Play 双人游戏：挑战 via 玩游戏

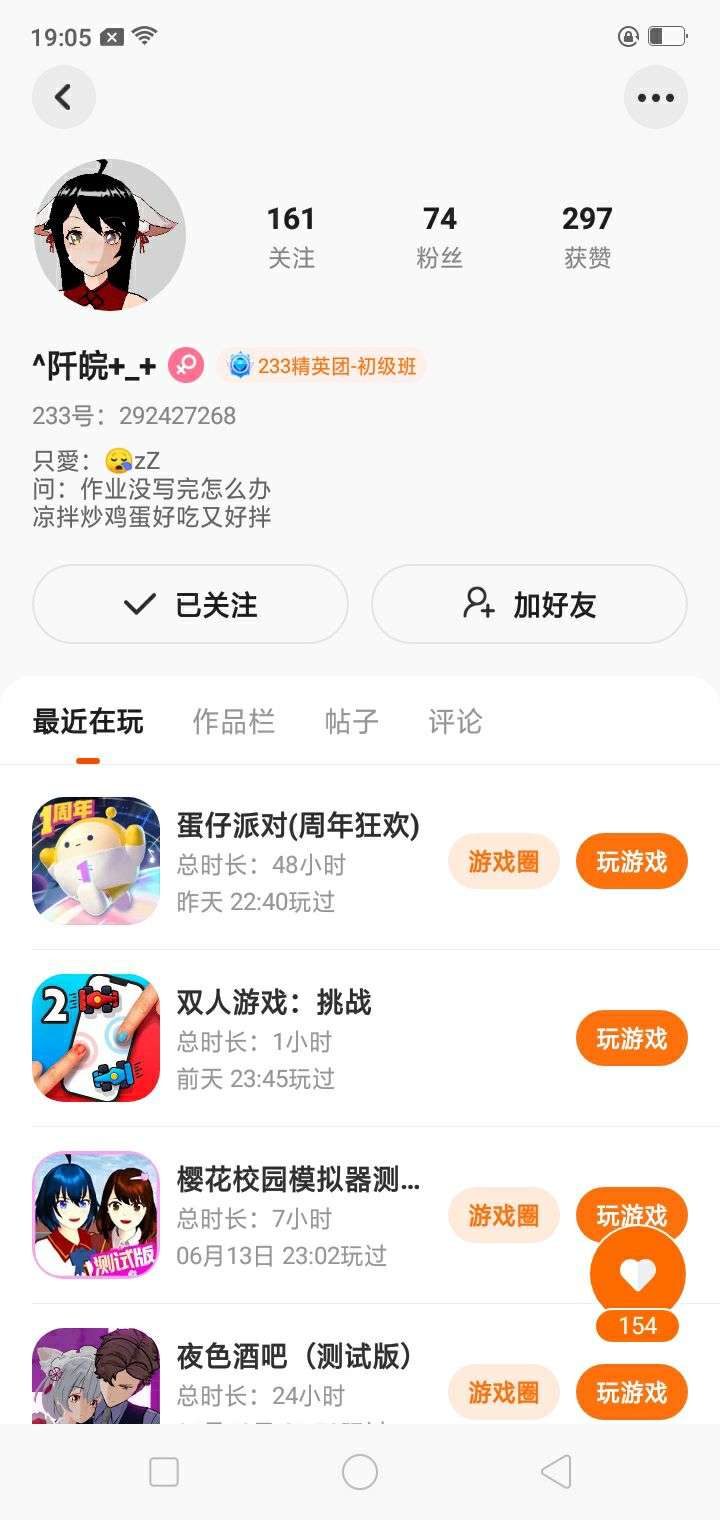[631, 1038]
